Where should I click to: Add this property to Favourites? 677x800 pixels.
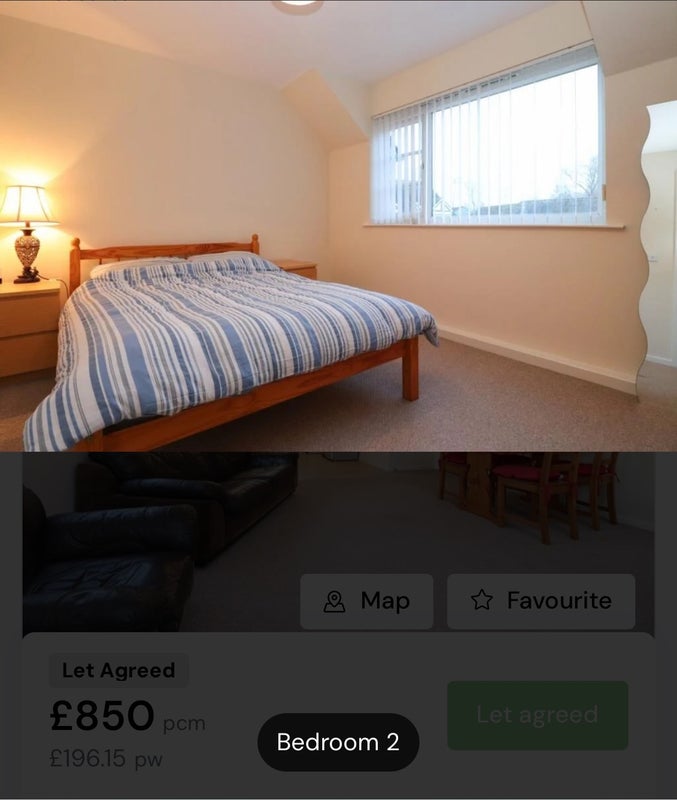pyautogui.click(x=540, y=601)
